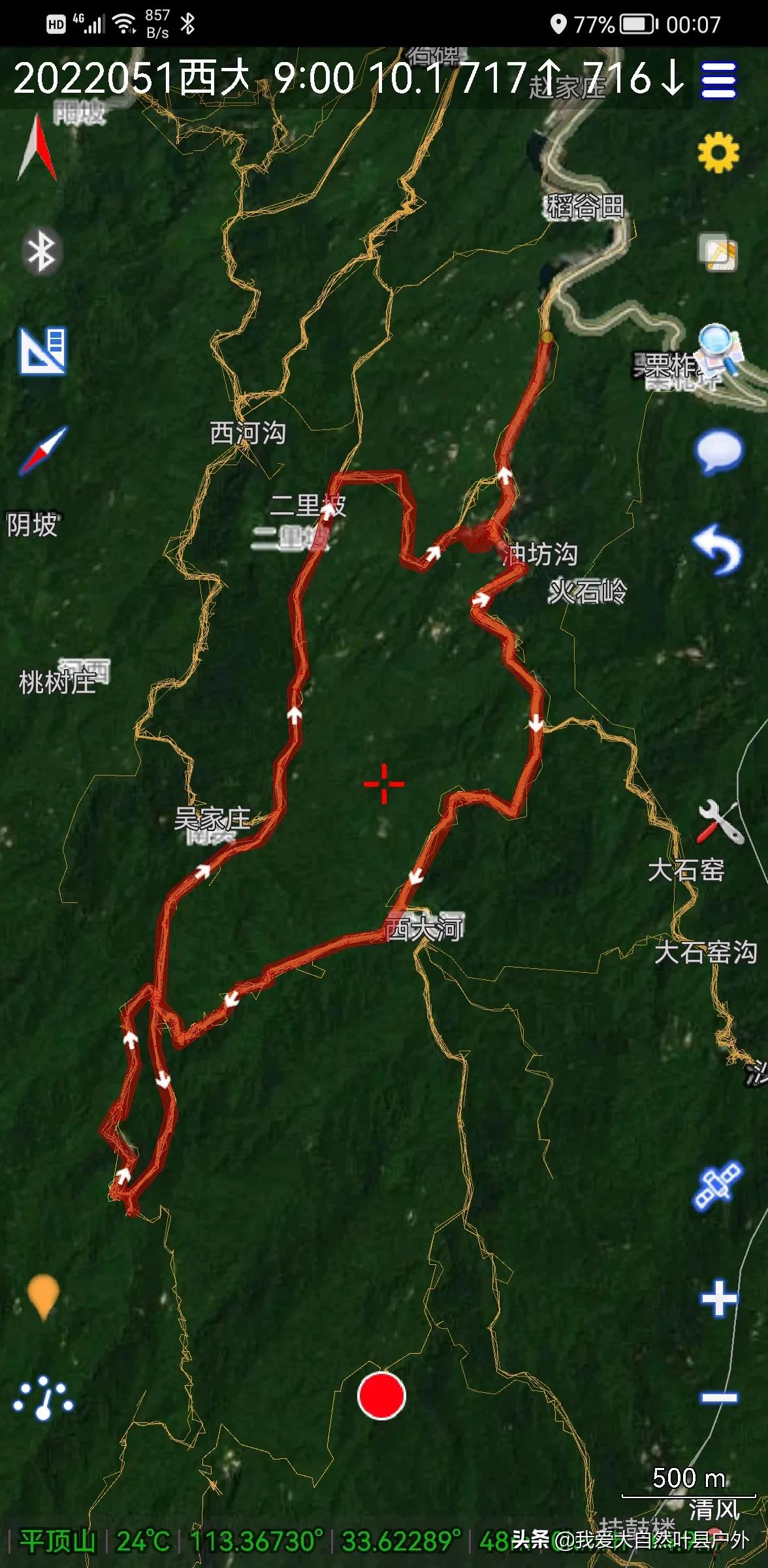This screenshot has height=1568, width=768.
Task: Open the route points tool
Action: point(43,1397)
